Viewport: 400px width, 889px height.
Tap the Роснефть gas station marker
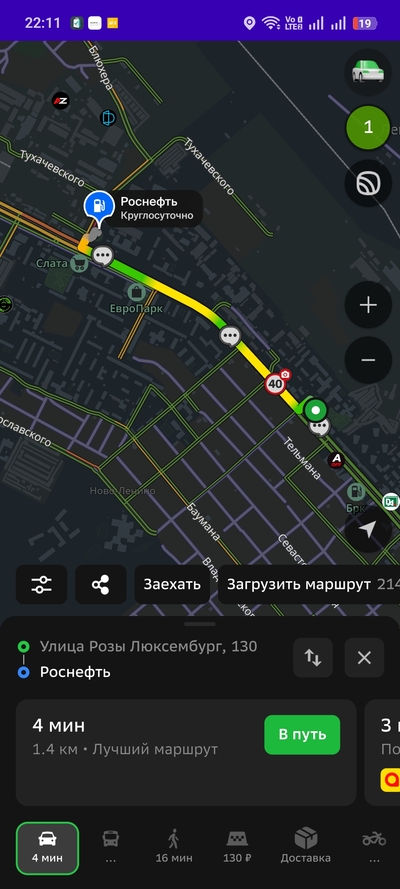tap(99, 206)
